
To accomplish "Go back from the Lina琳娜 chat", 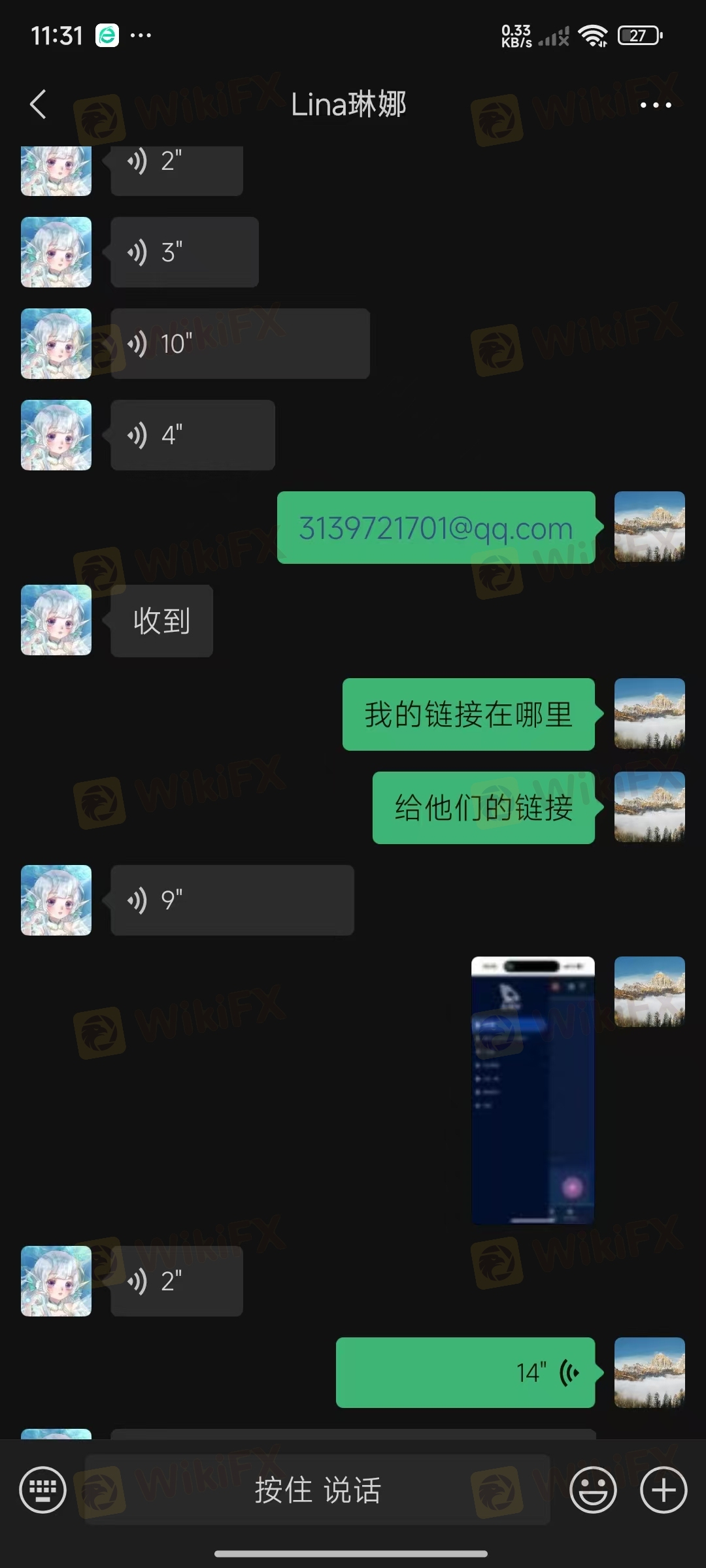I will [38, 105].
